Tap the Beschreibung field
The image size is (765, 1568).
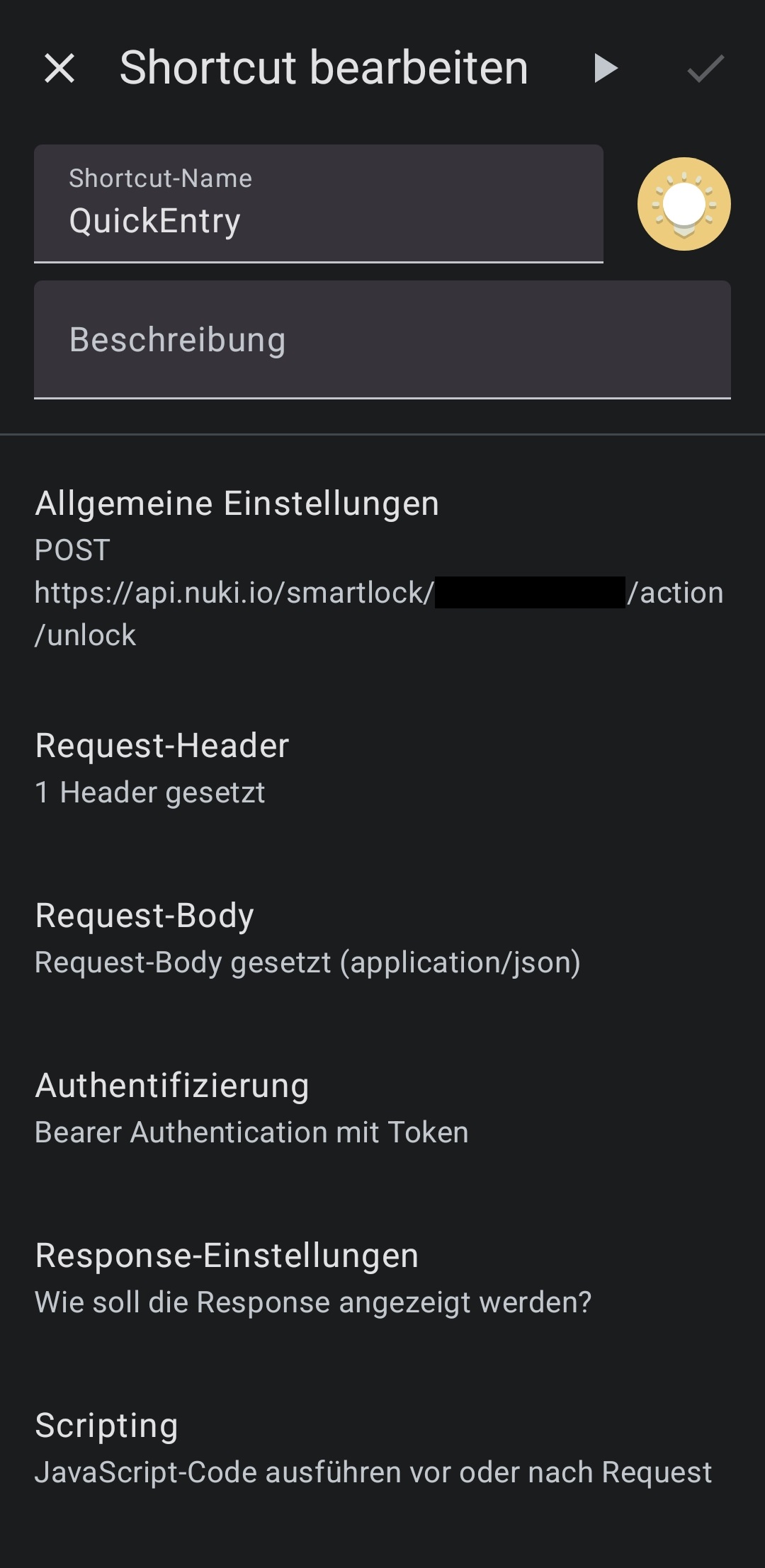382,339
